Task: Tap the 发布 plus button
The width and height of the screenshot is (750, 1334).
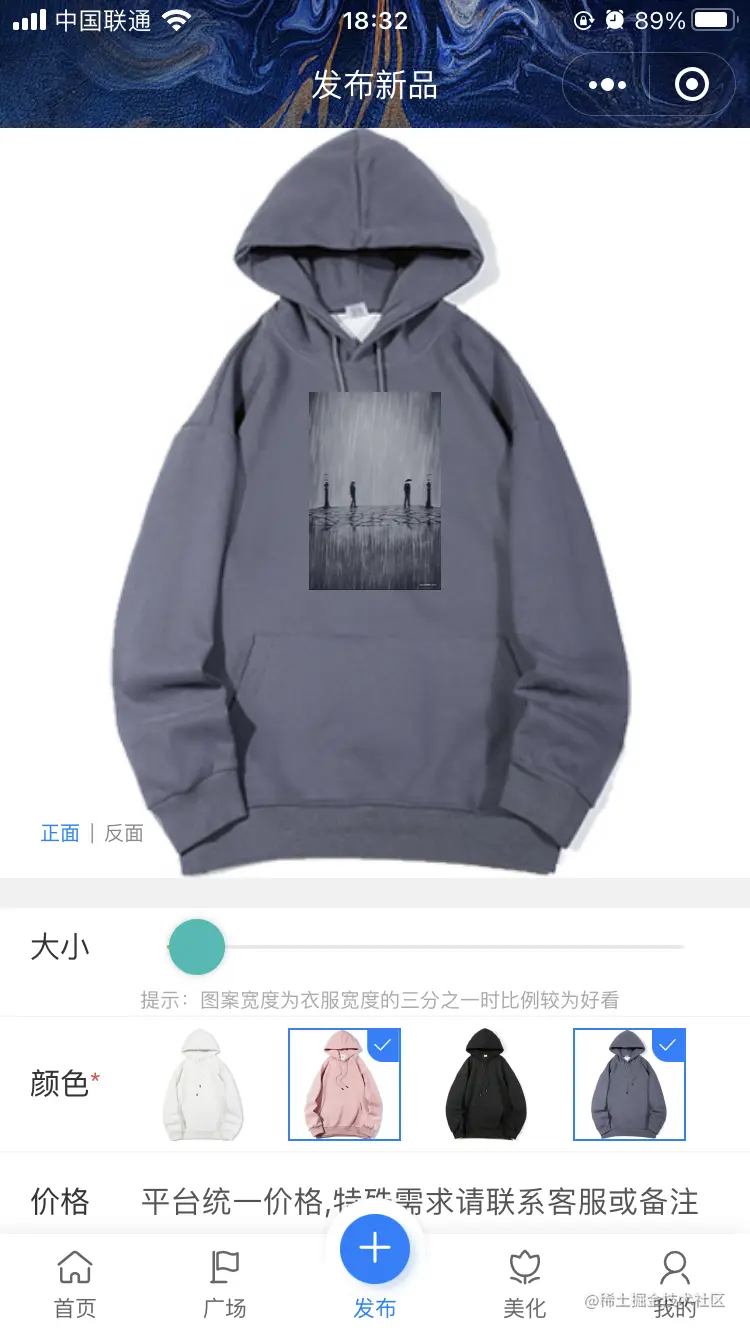Action: click(375, 1250)
